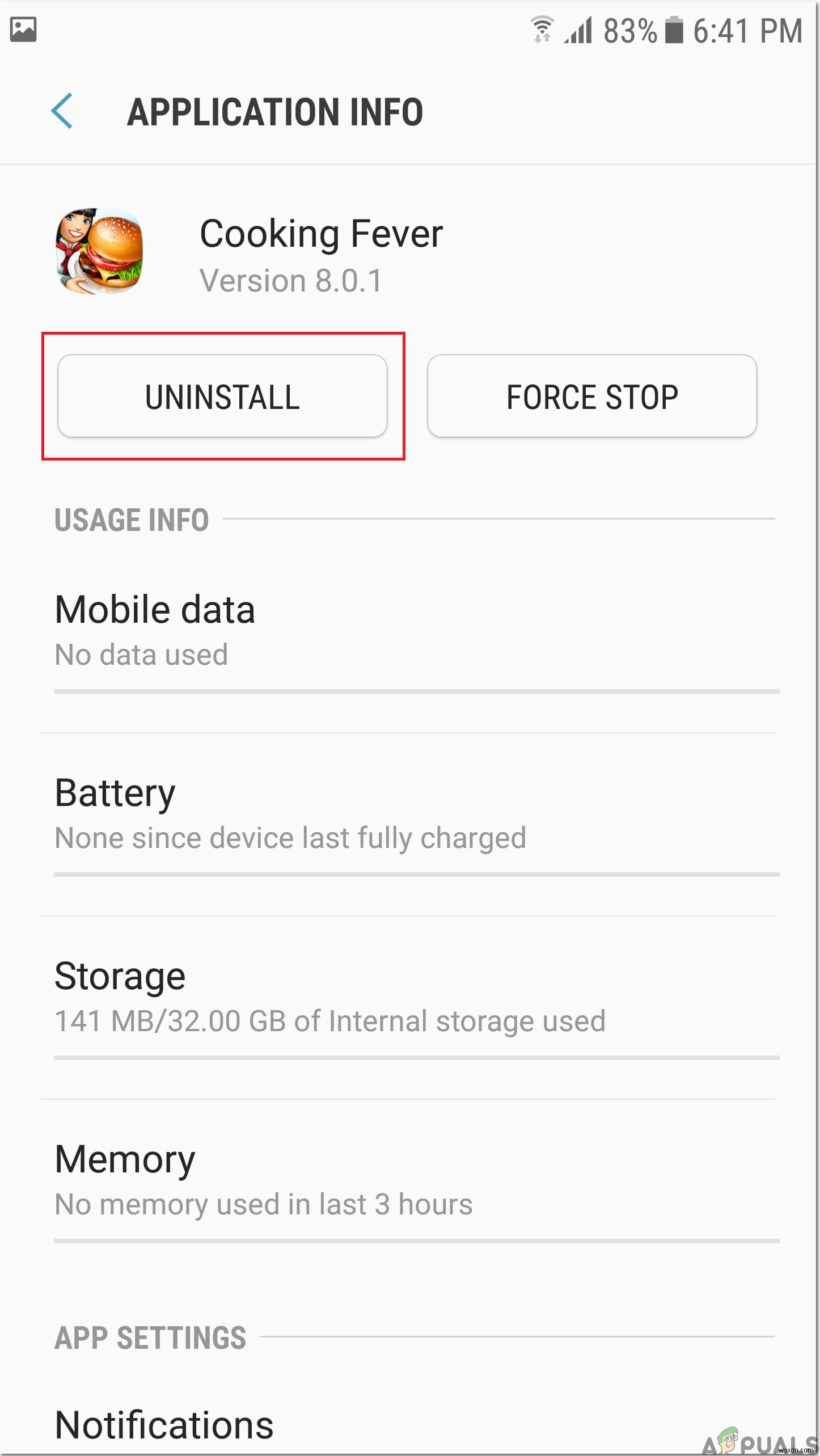The image size is (820, 1456).
Task: Tap the Version 8.0.1 text
Action: [x=291, y=280]
